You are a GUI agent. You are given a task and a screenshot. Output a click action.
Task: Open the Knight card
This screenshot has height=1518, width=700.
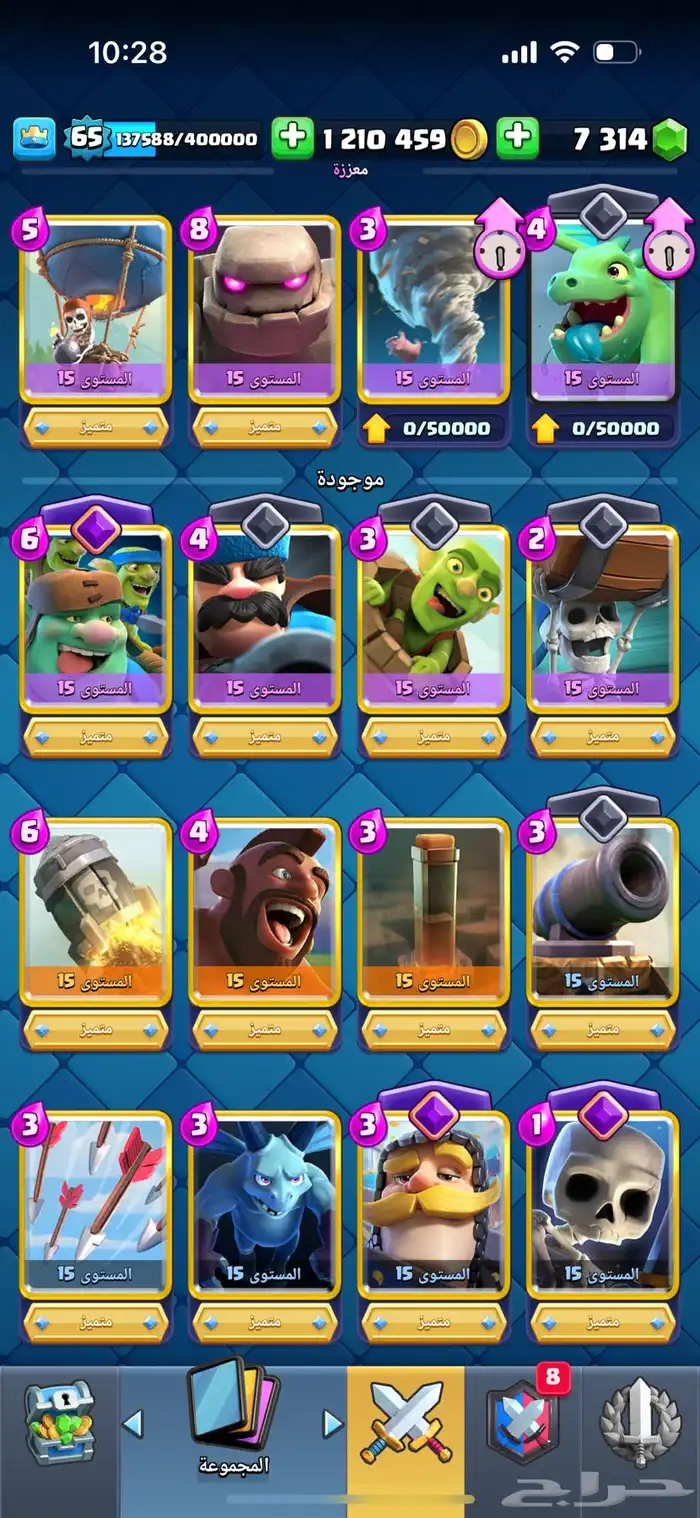tap(433, 1205)
